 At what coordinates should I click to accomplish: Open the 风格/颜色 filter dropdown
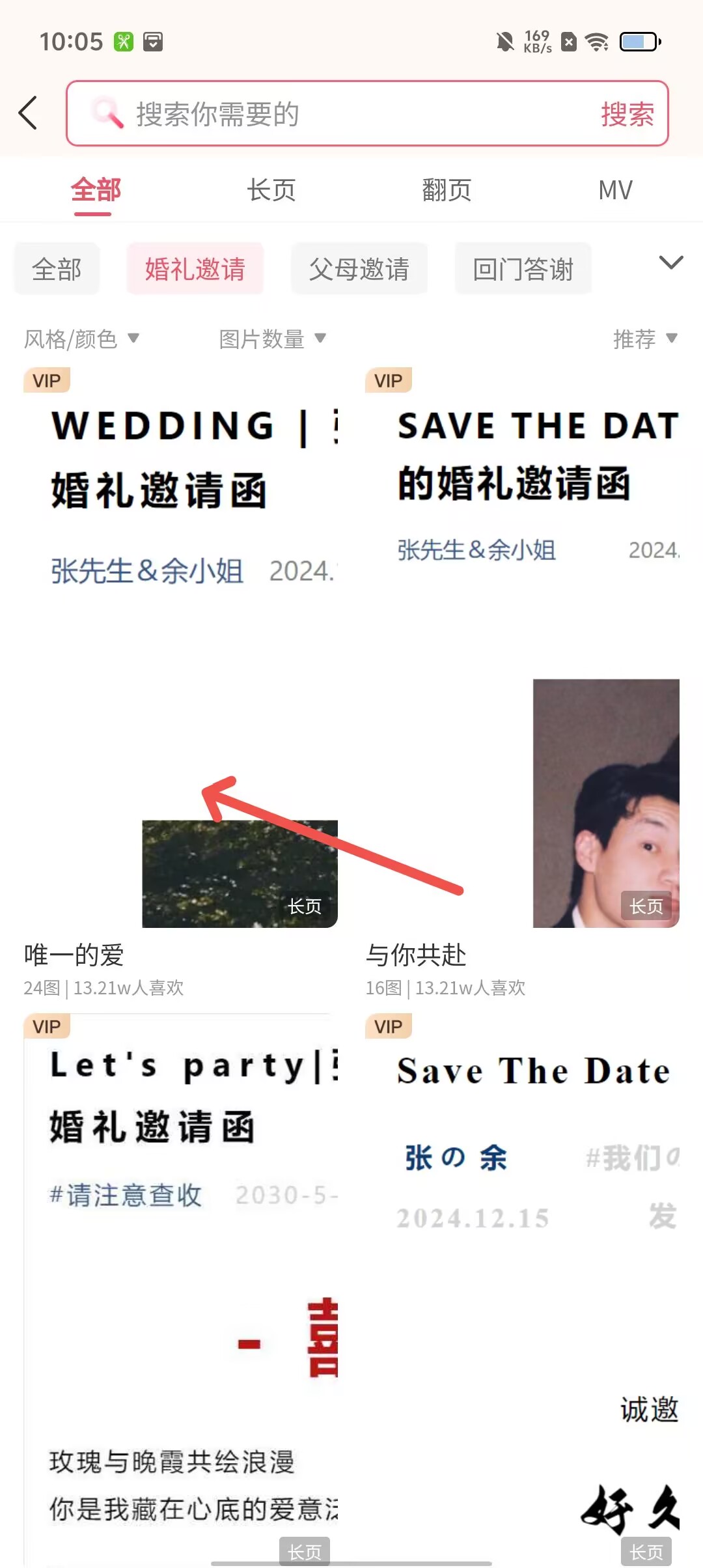[81, 339]
